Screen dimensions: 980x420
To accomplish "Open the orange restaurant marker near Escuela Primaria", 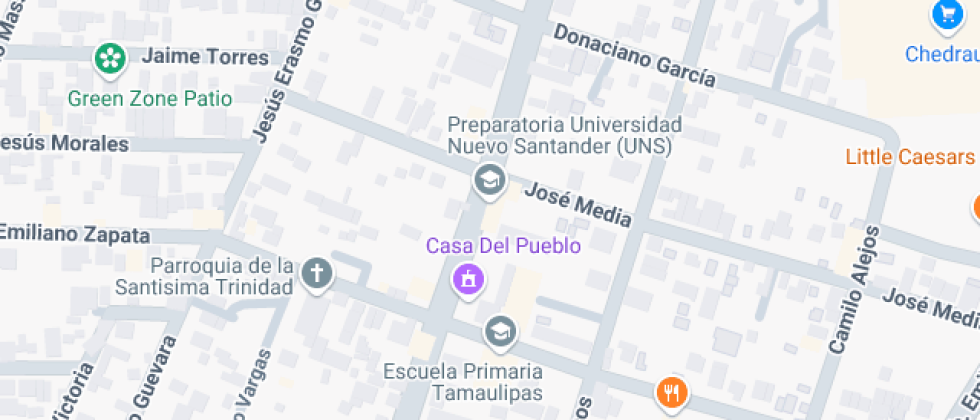I will pos(671,392).
